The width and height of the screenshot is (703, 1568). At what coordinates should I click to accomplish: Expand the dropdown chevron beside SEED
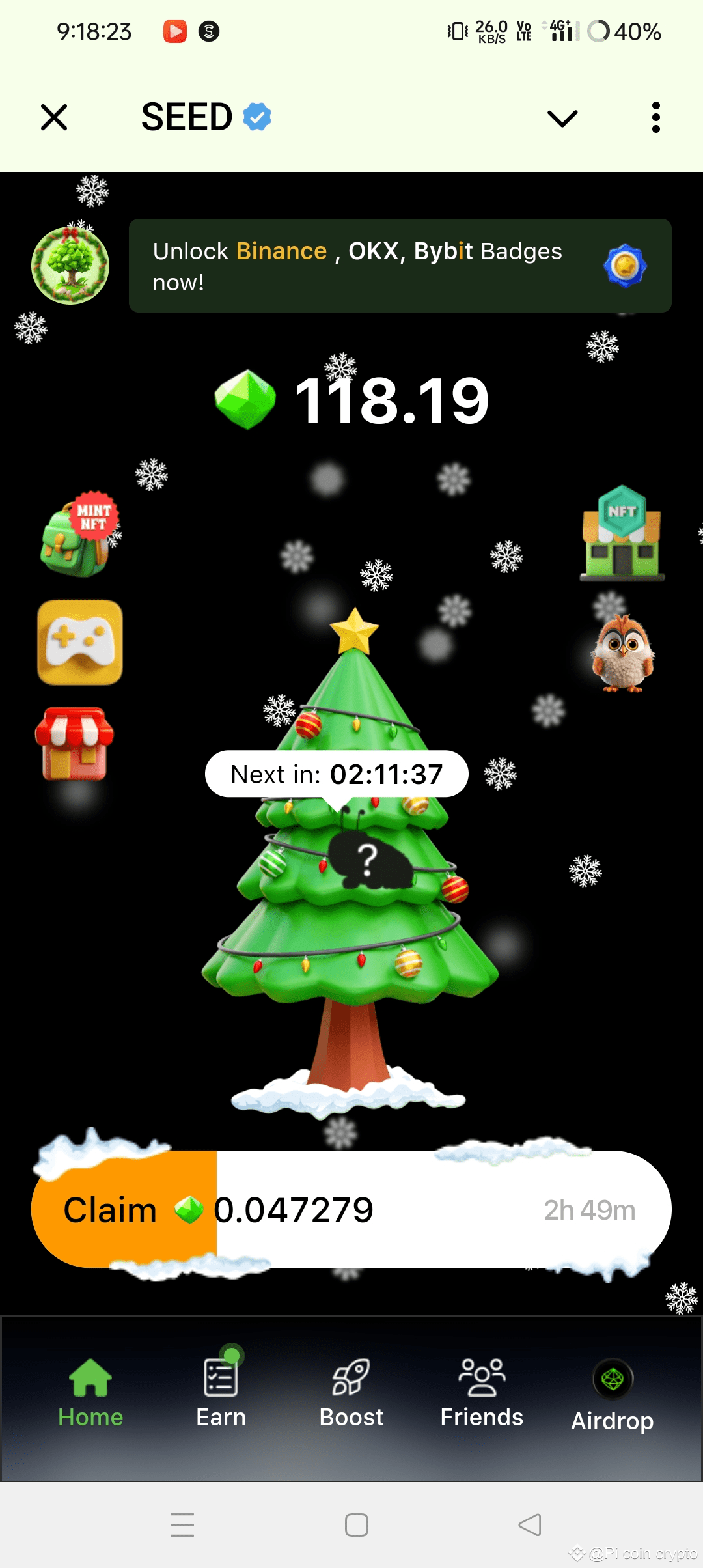pos(562,119)
